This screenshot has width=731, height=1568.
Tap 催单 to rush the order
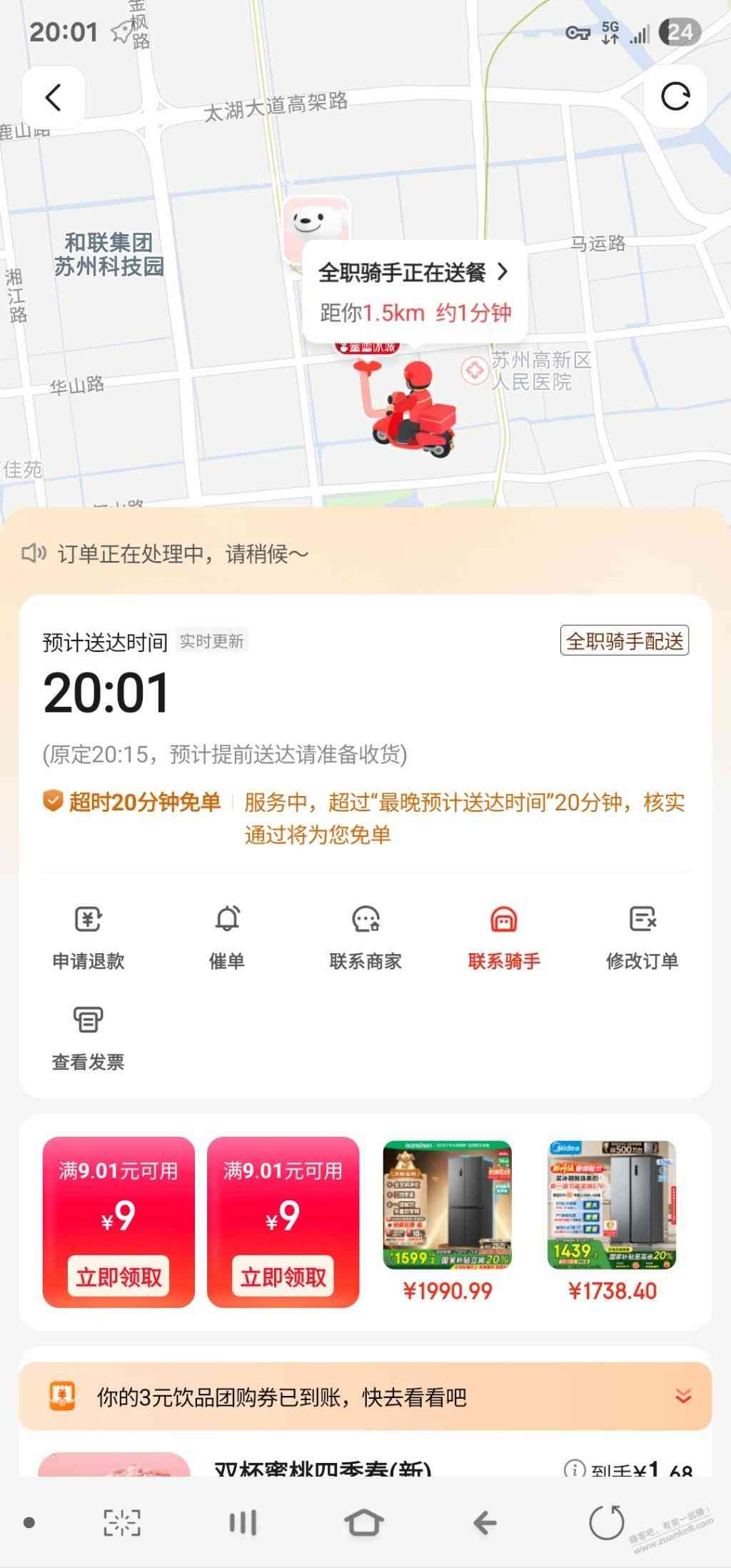226,937
